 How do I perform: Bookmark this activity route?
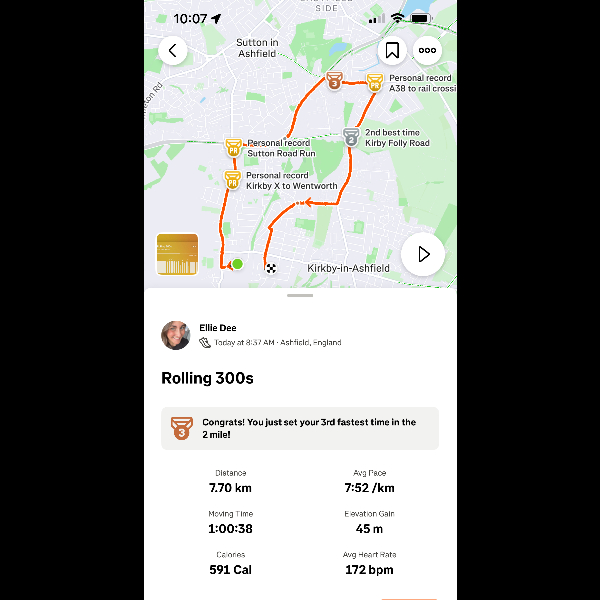tap(393, 50)
